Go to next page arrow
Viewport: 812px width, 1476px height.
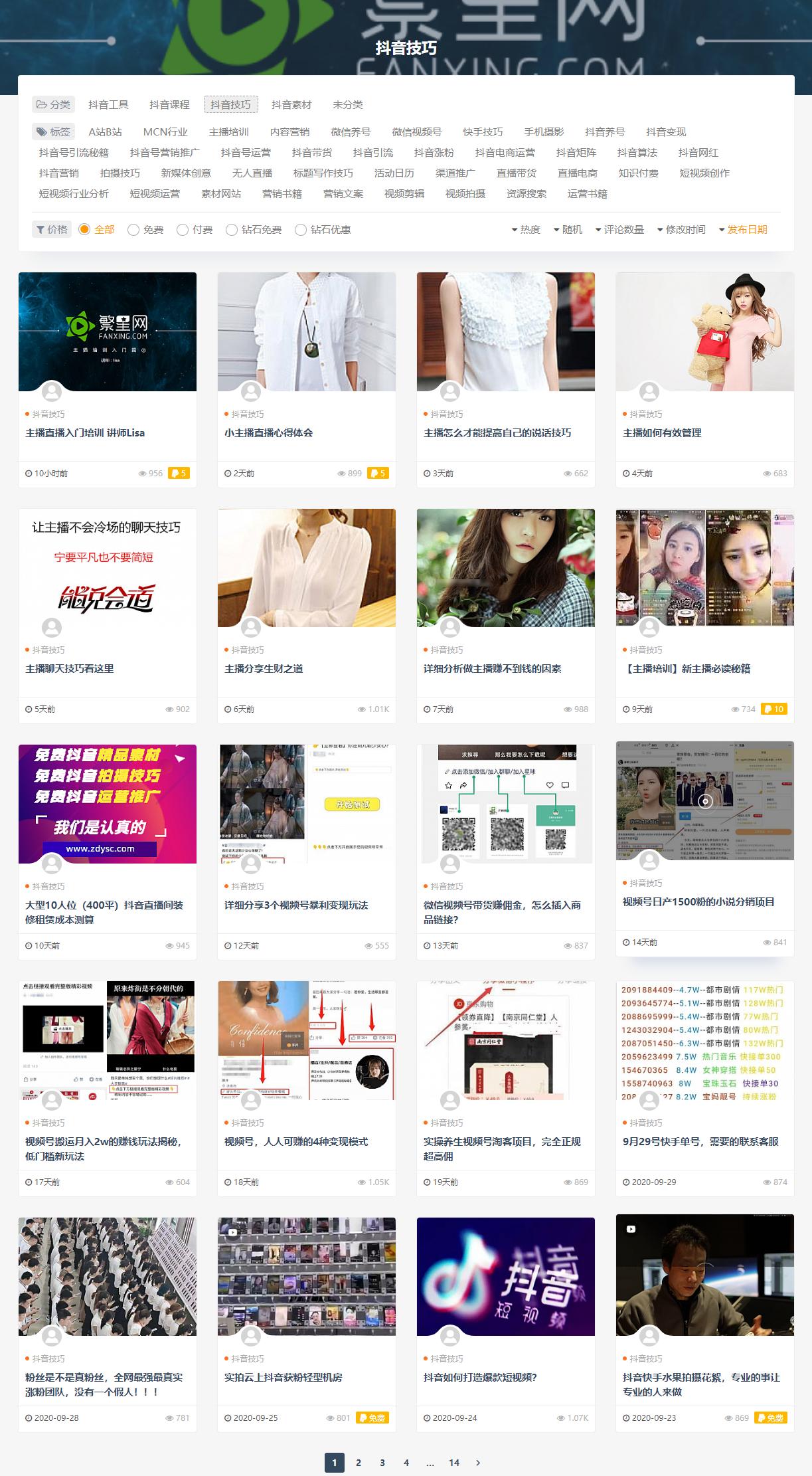[x=478, y=1463]
